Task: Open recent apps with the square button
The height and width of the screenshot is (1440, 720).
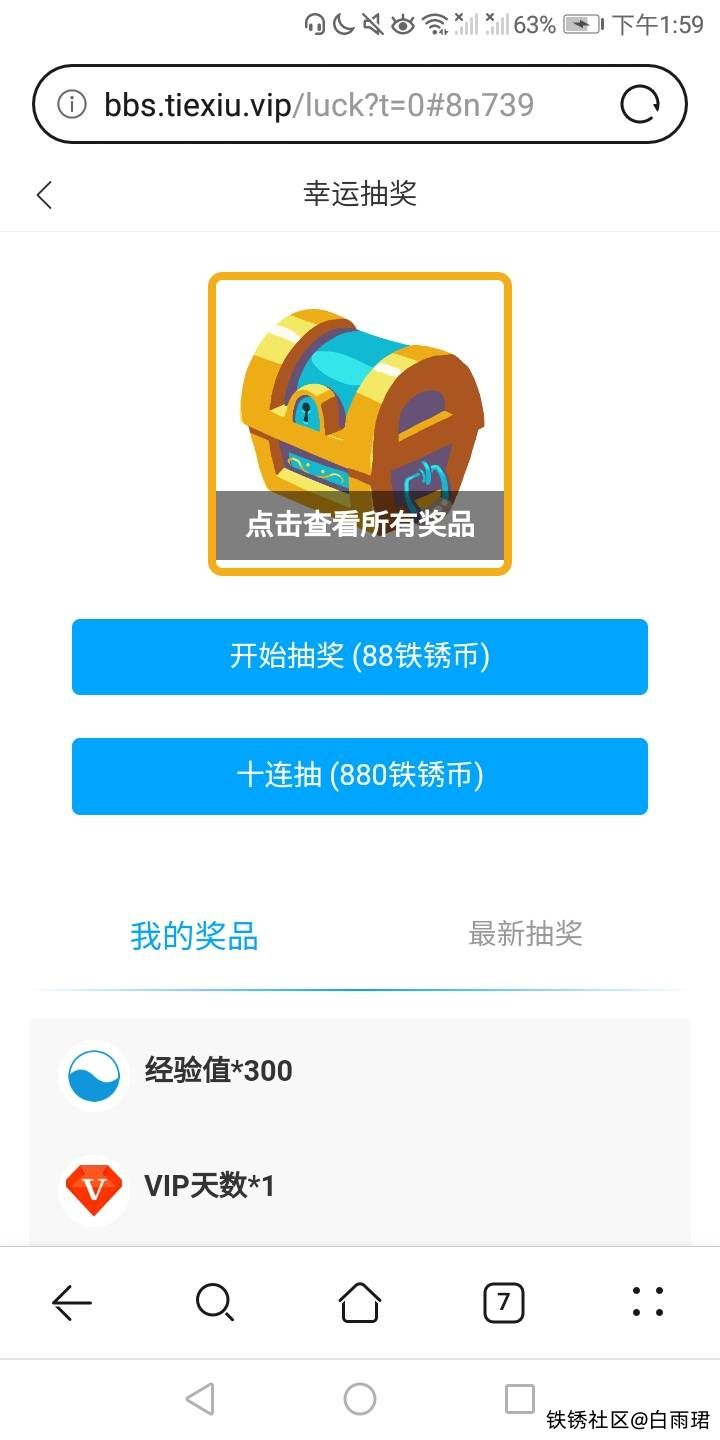Action: pos(519,1399)
